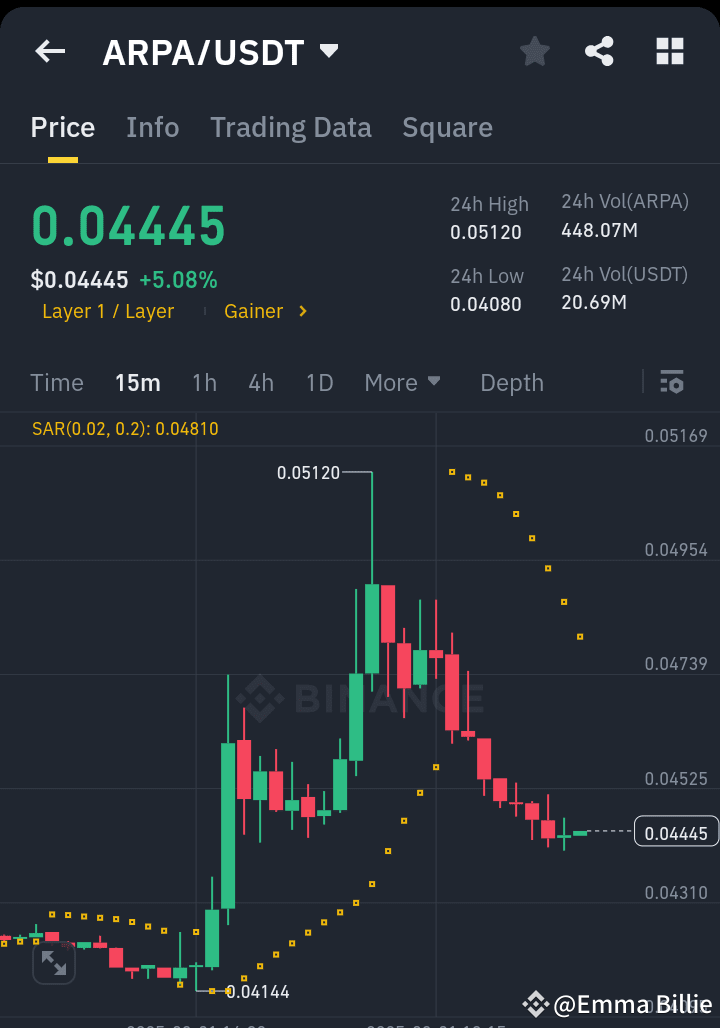Select the Square tab
Image resolution: width=720 pixels, height=1028 pixels.
(x=447, y=127)
